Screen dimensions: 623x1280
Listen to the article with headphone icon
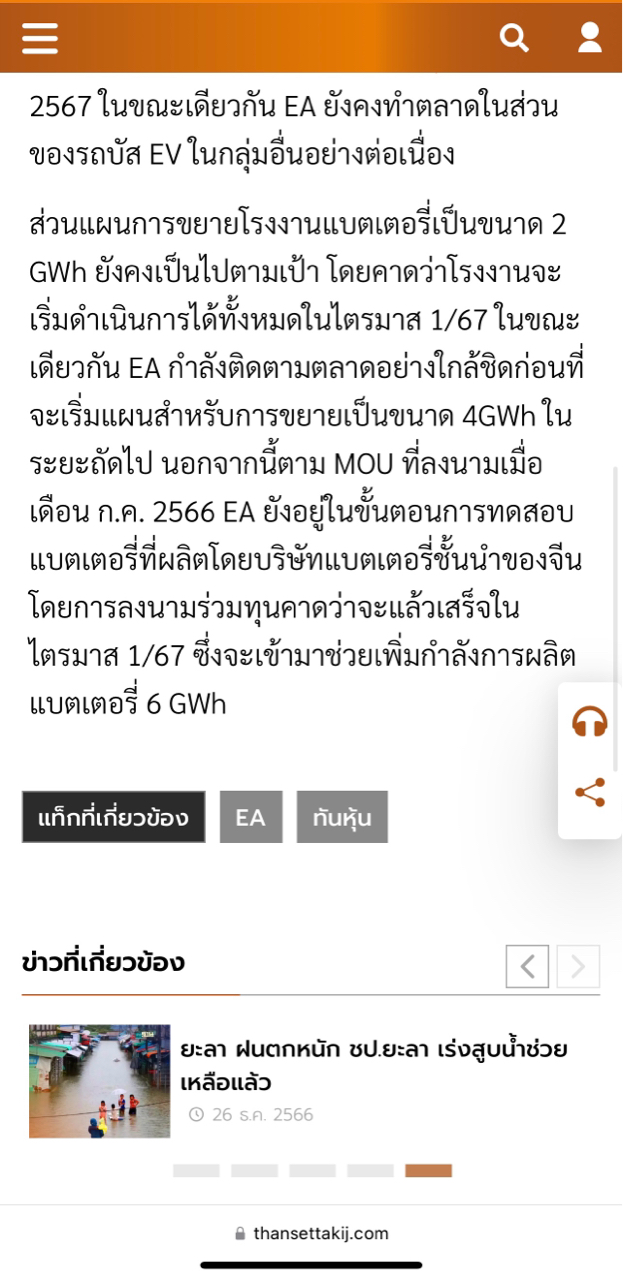click(x=590, y=721)
